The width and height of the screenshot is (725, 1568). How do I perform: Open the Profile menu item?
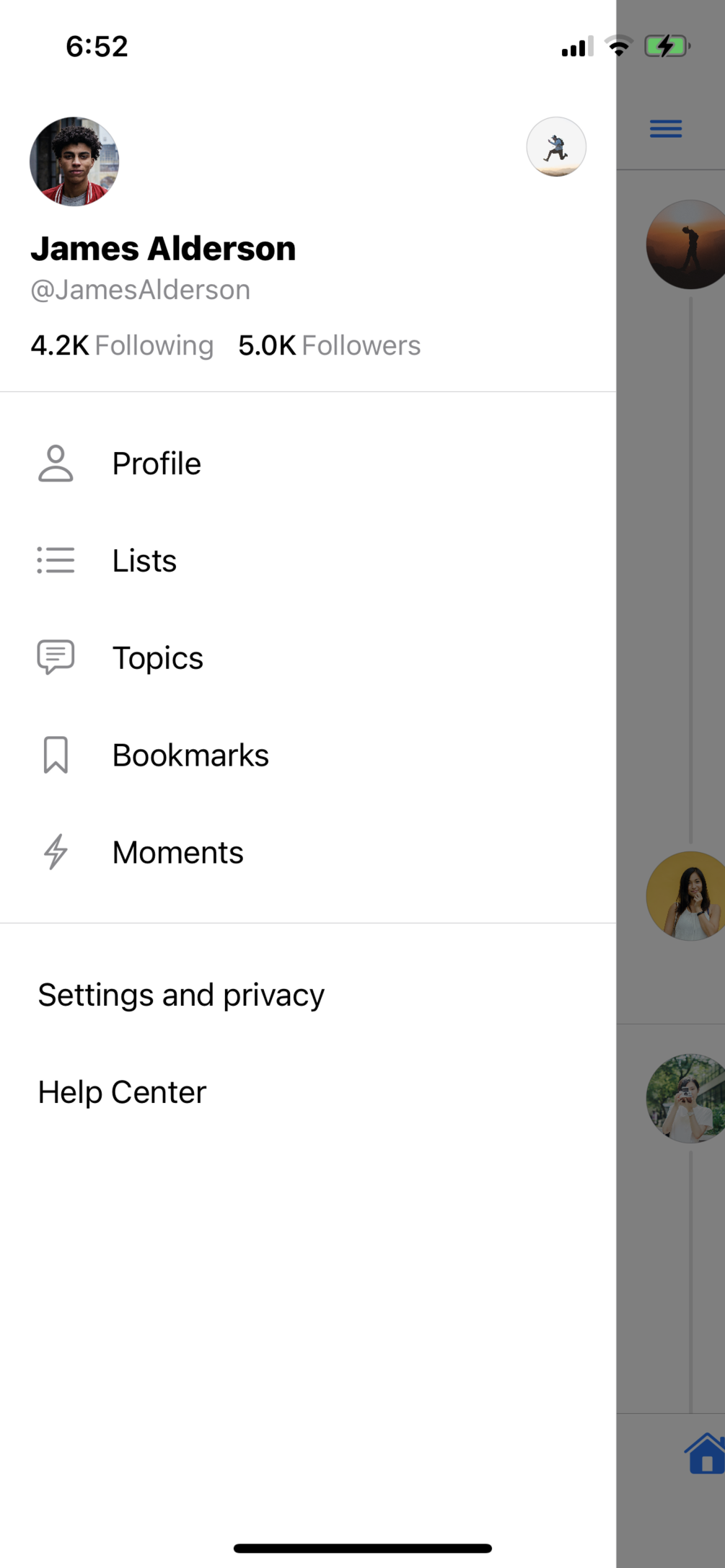click(156, 464)
